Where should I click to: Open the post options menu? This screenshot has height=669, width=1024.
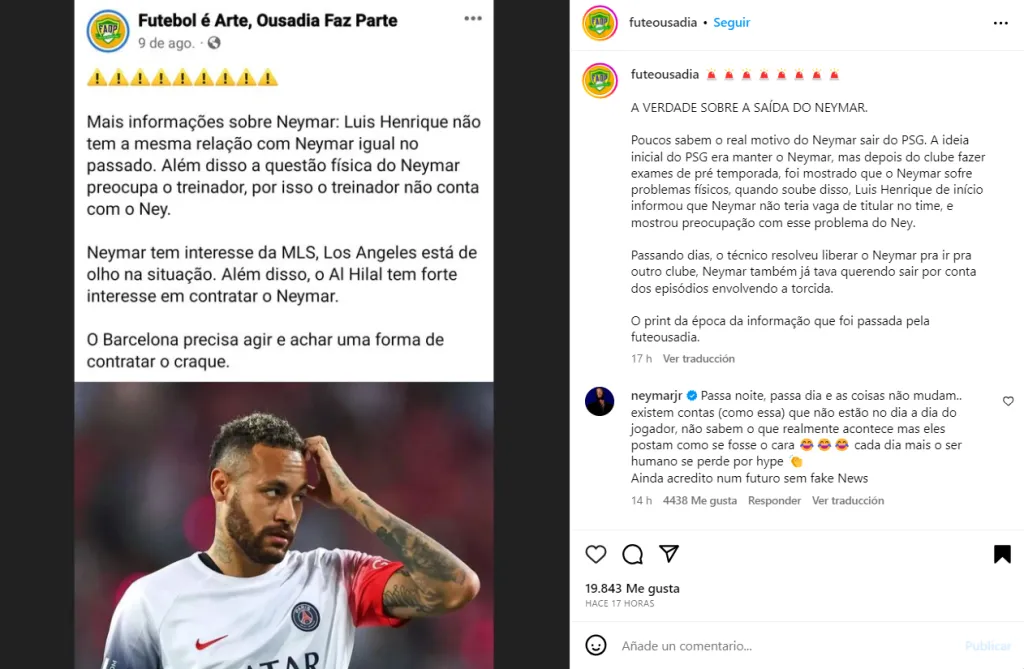pyautogui.click(x=1000, y=23)
